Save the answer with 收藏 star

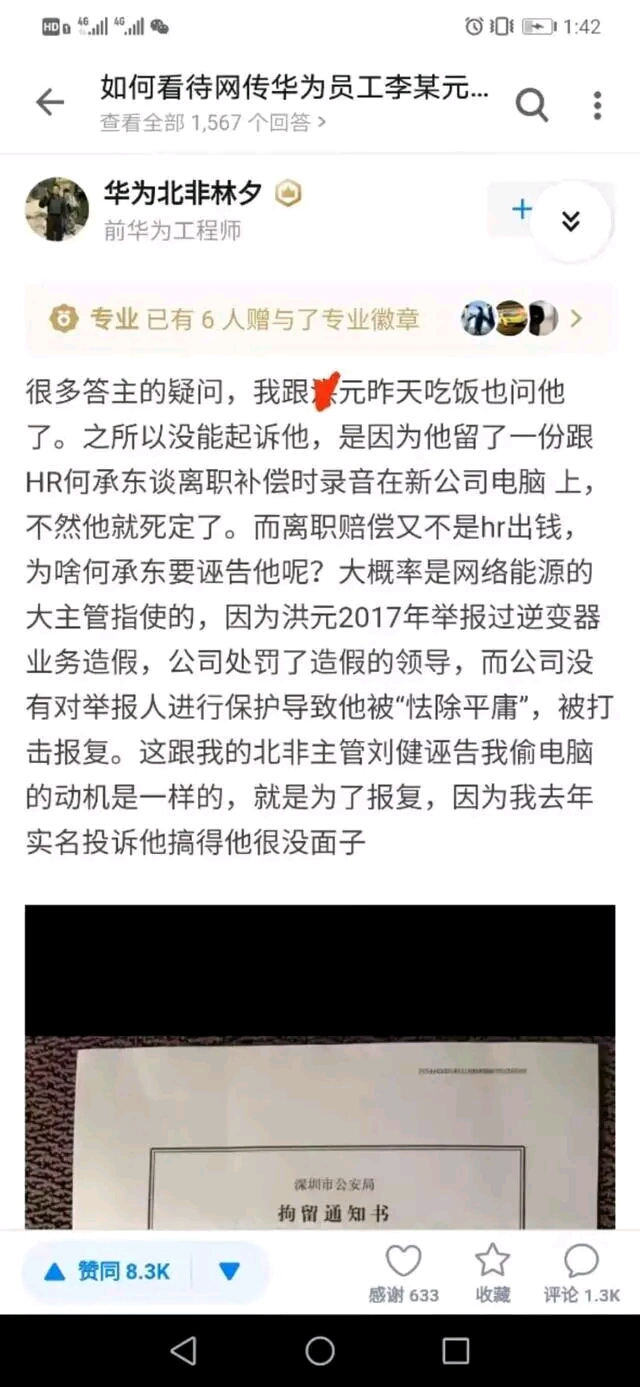[492, 1270]
